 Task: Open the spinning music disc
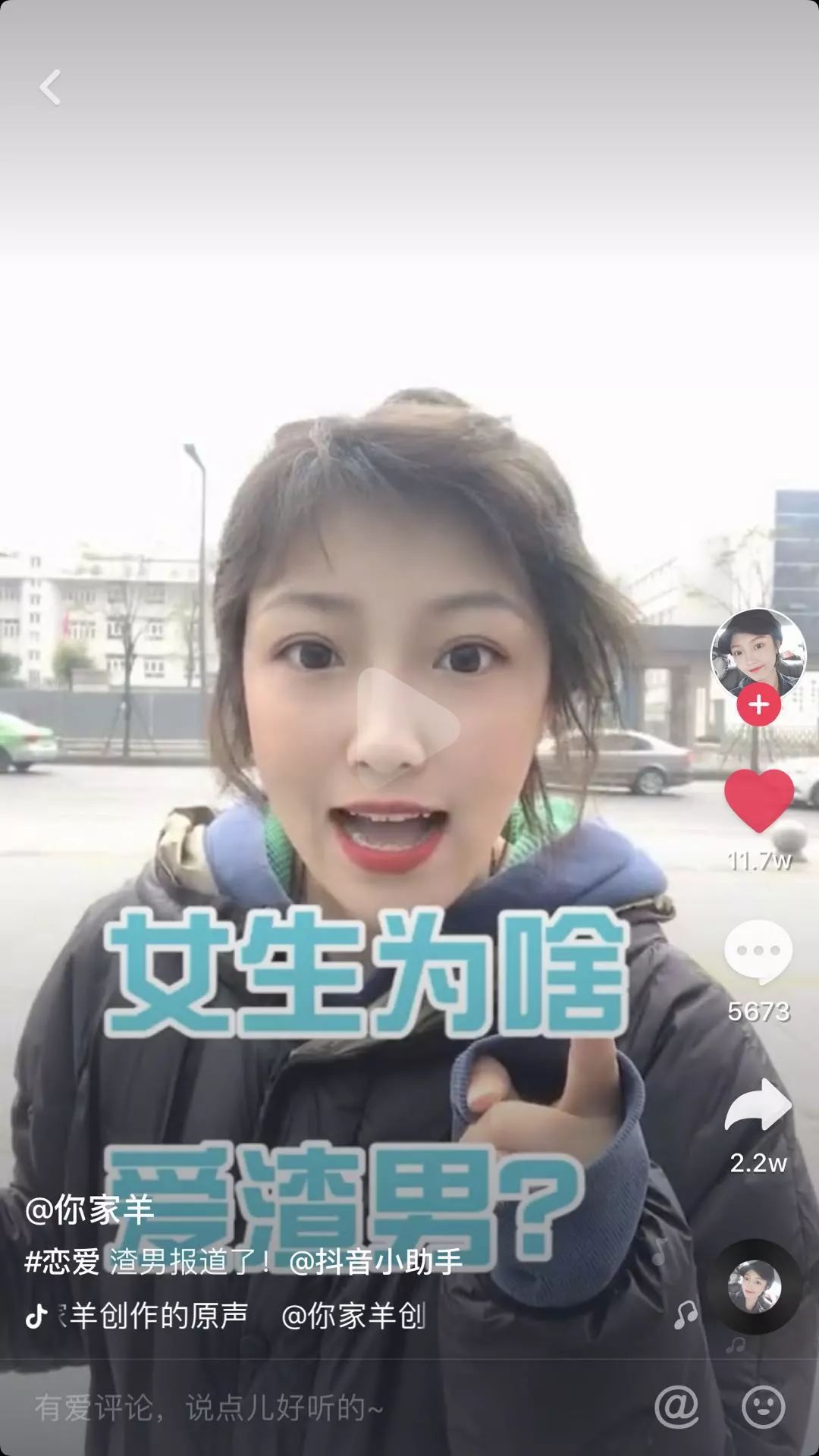[754, 1287]
